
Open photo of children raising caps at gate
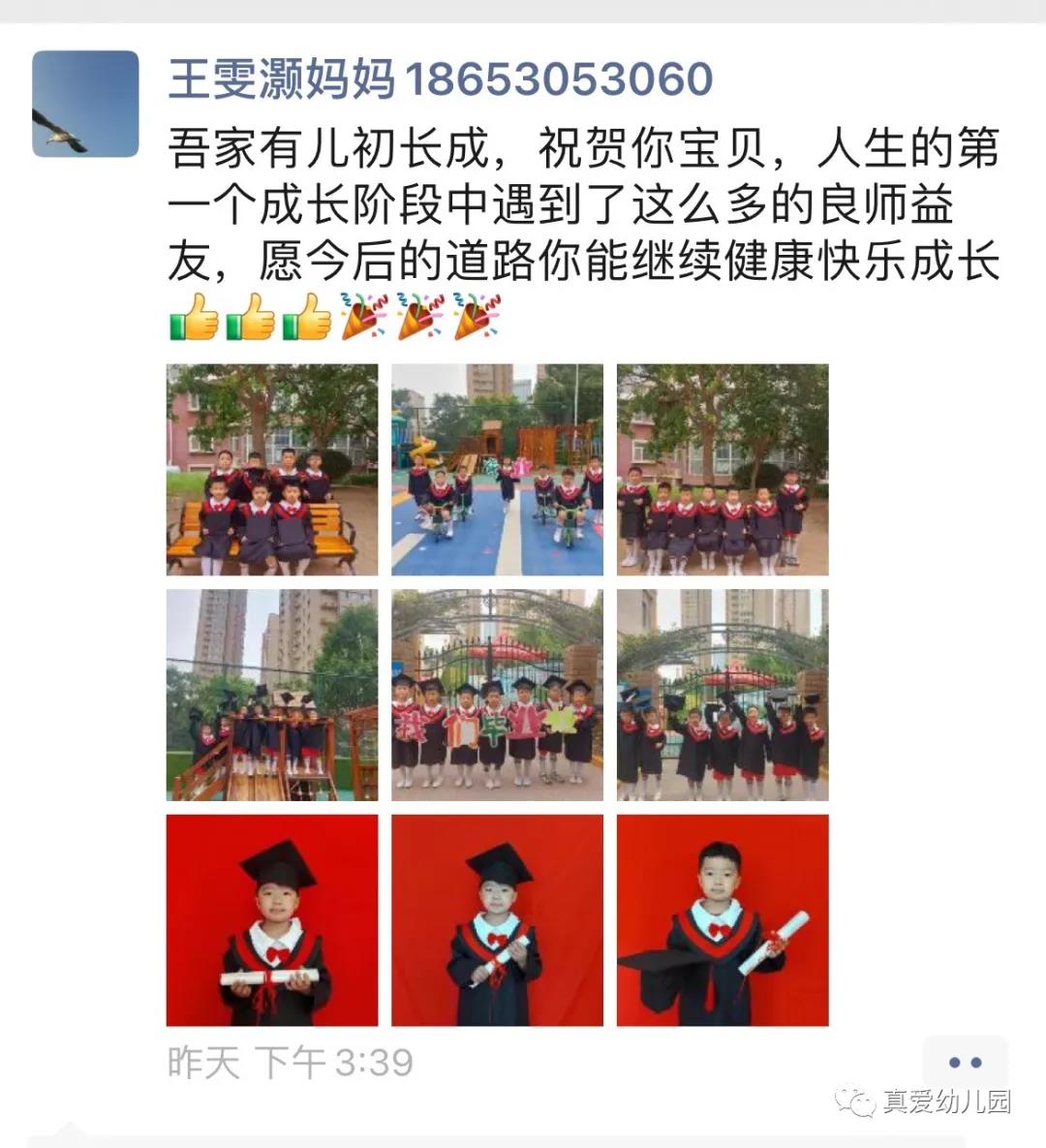(x=723, y=695)
